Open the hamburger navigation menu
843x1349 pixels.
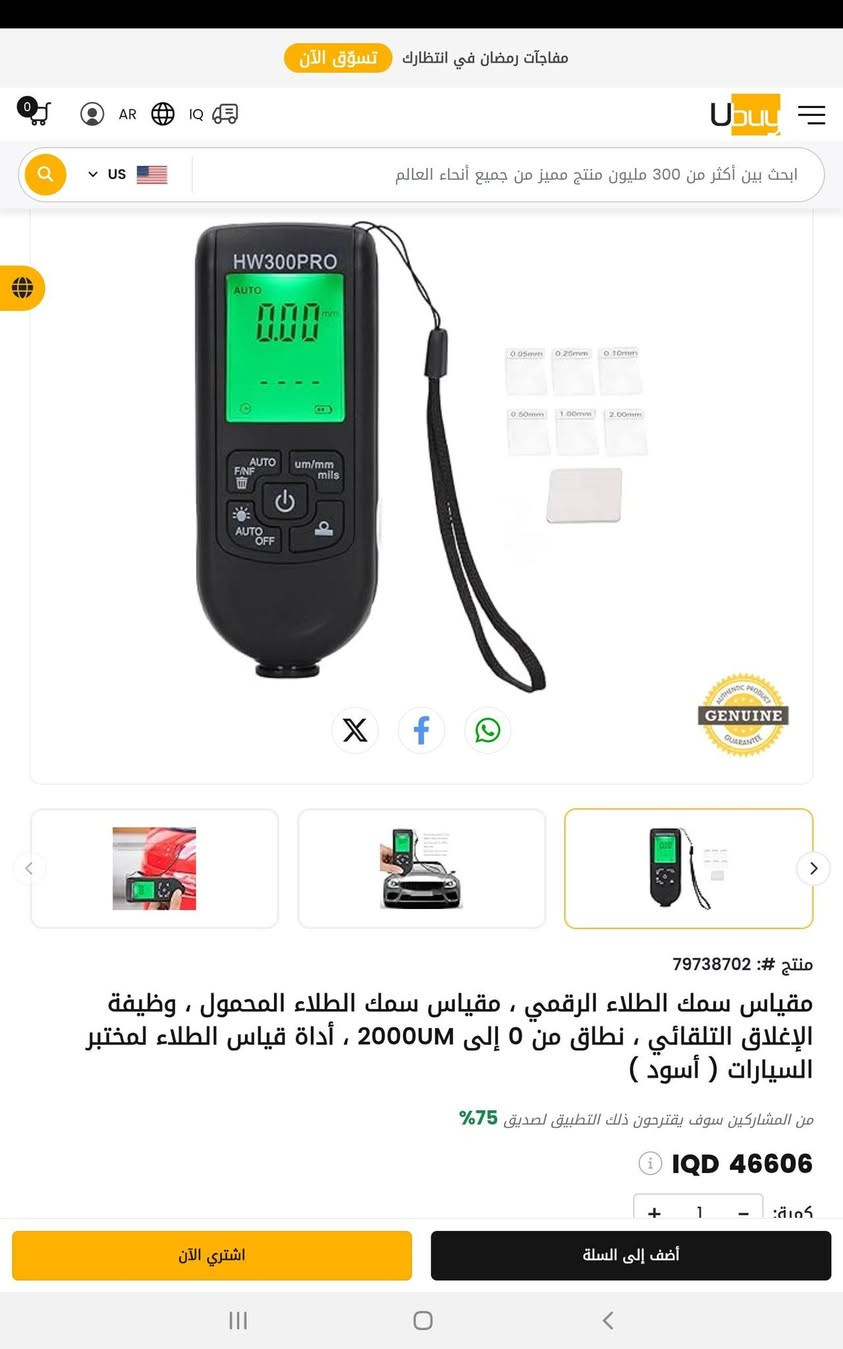[x=811, y=114]
